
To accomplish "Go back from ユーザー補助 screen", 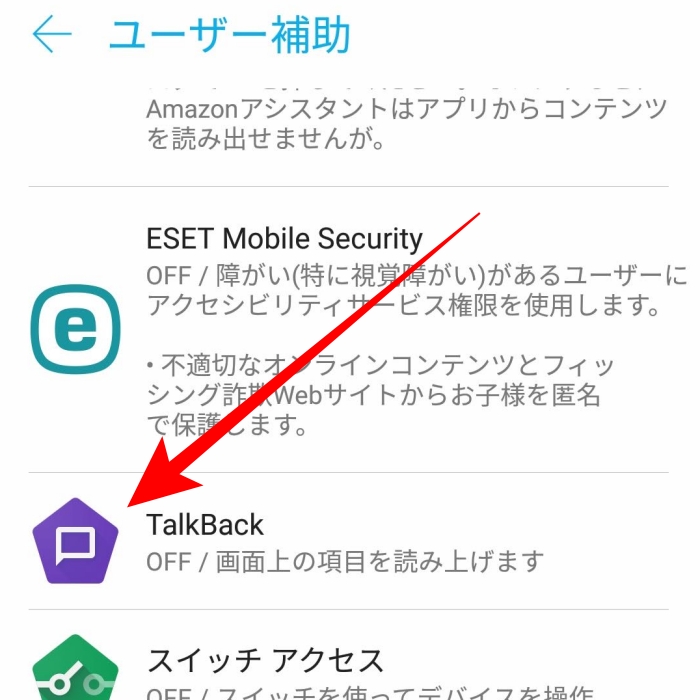I will coord(52,35).
